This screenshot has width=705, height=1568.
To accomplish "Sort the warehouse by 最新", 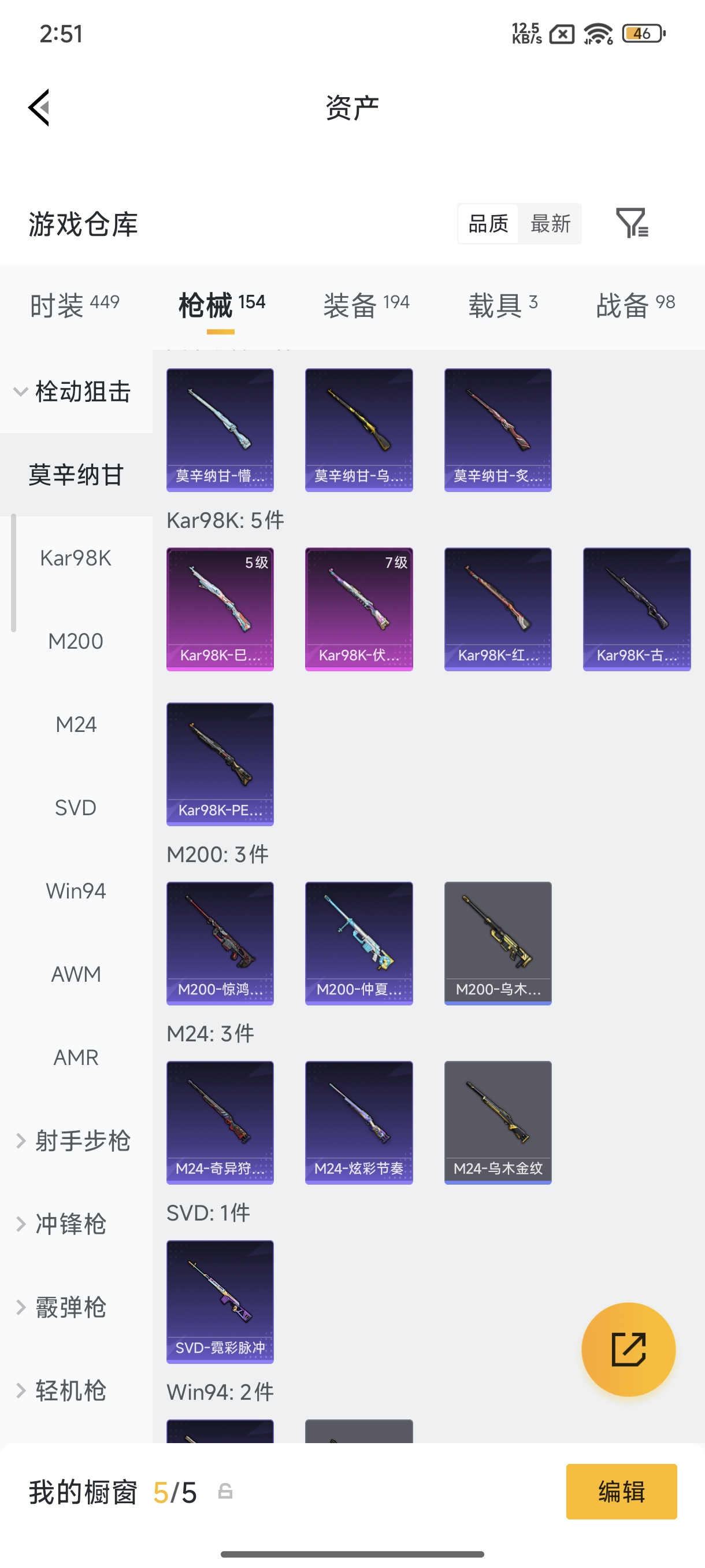I will coord(550,223).
